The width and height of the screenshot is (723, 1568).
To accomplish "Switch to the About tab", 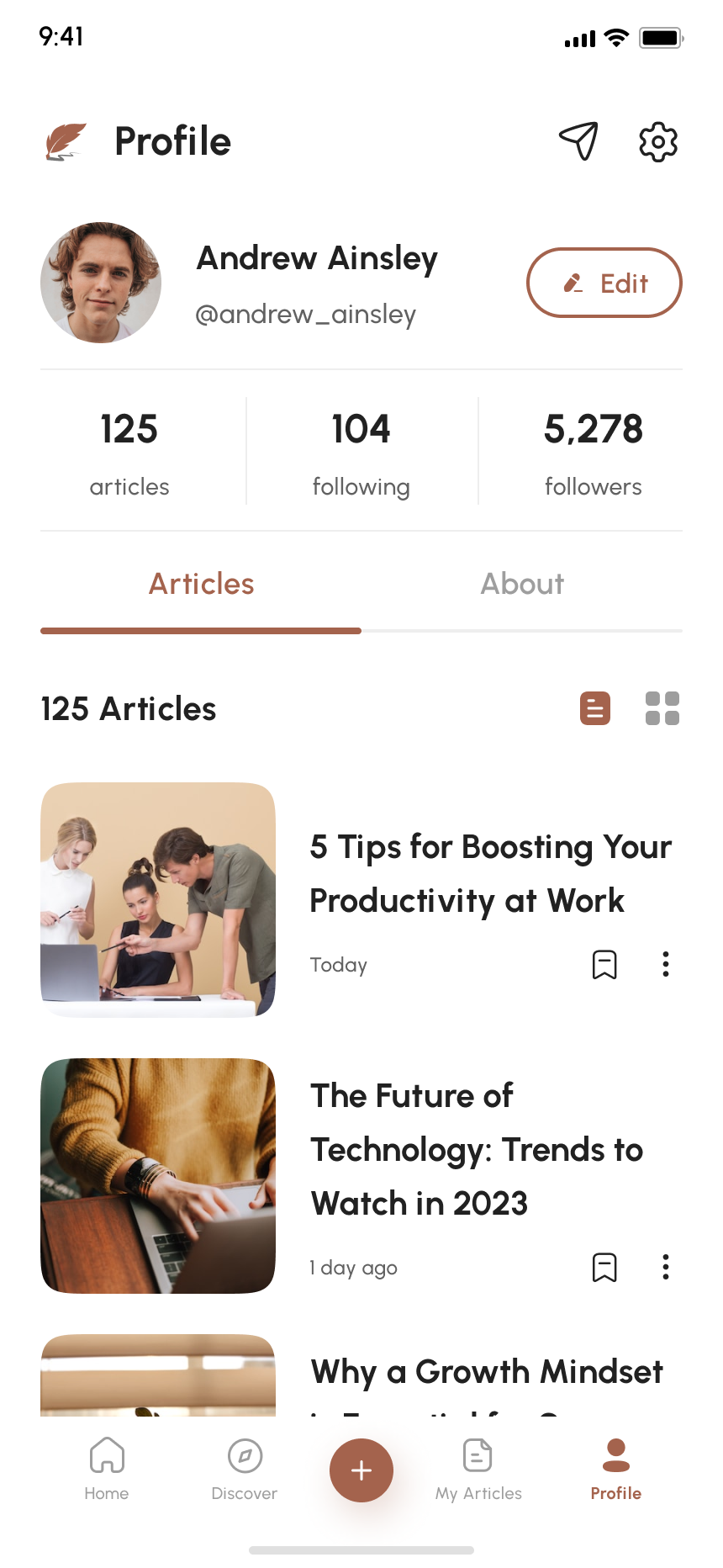I will (x=522, y=585).
